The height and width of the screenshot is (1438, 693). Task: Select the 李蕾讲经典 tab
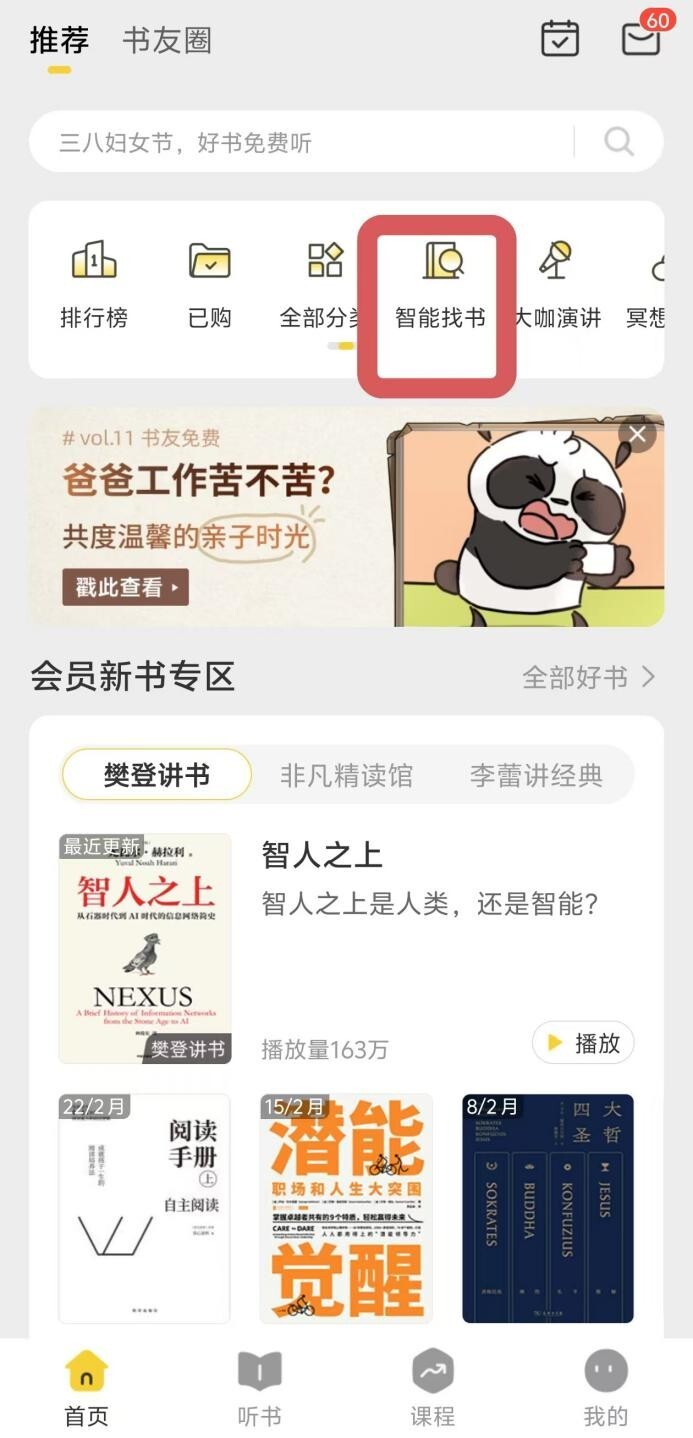(x=536, y=775)
